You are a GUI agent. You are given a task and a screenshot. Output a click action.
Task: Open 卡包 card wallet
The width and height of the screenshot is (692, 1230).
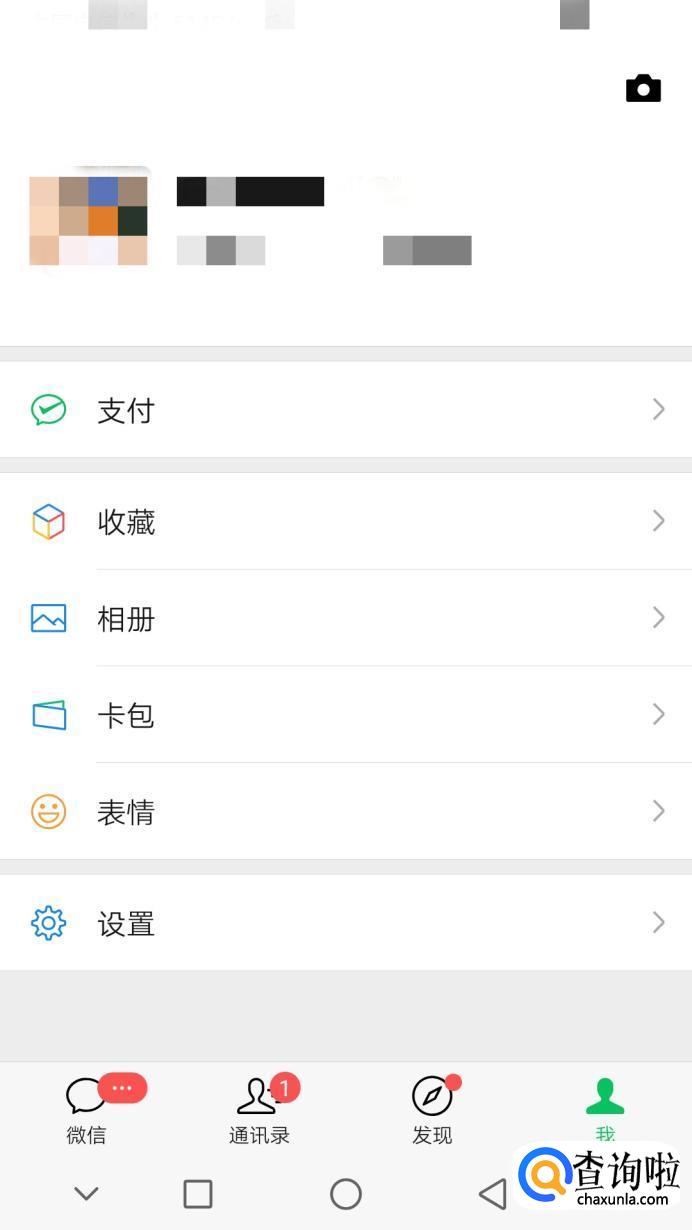346,715
